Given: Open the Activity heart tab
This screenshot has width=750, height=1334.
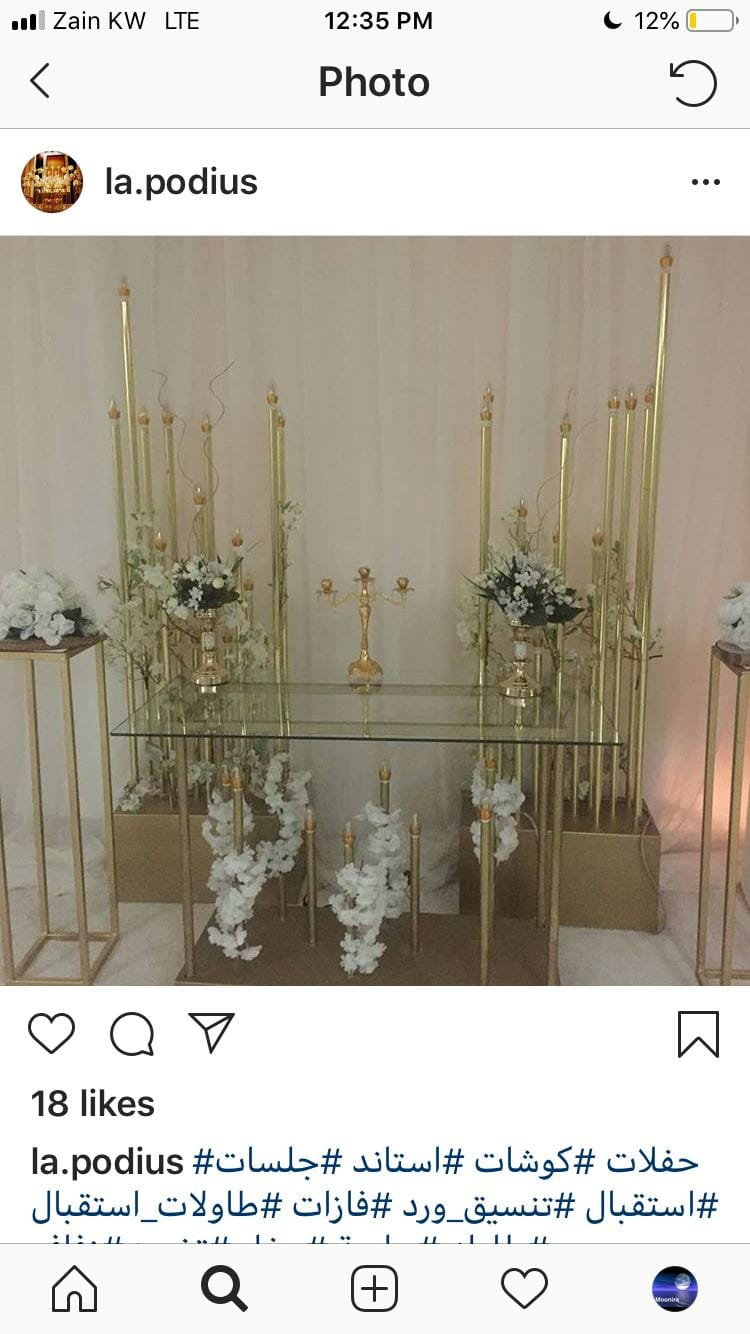Looking at the screenshot, I should coord(524,1289).
